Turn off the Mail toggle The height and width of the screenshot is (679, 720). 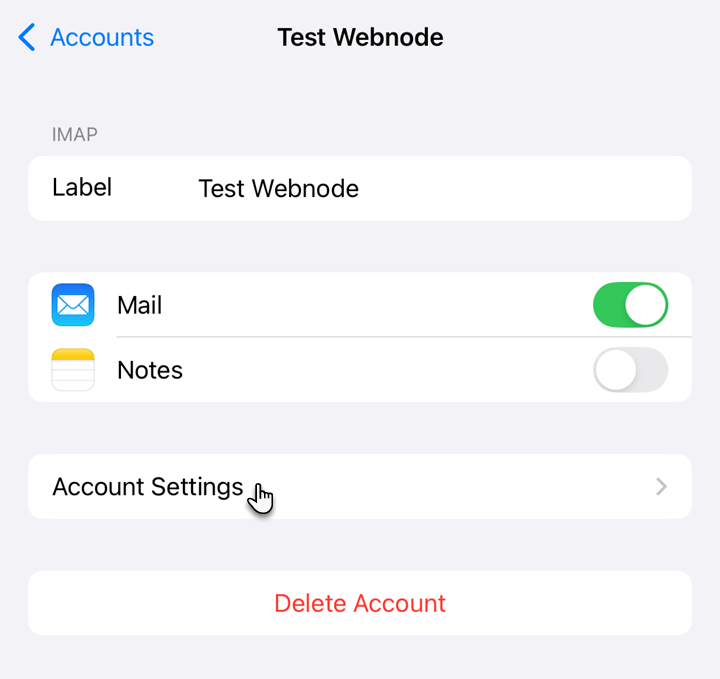click(x=630, y=305)
